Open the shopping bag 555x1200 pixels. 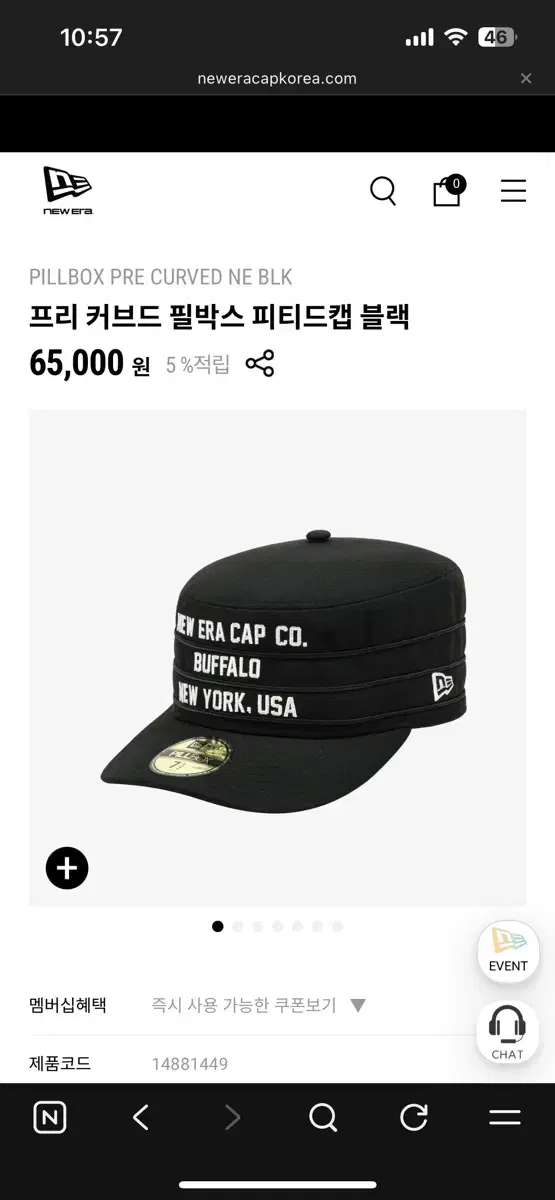pyautogui.click(x=448, y=189)
